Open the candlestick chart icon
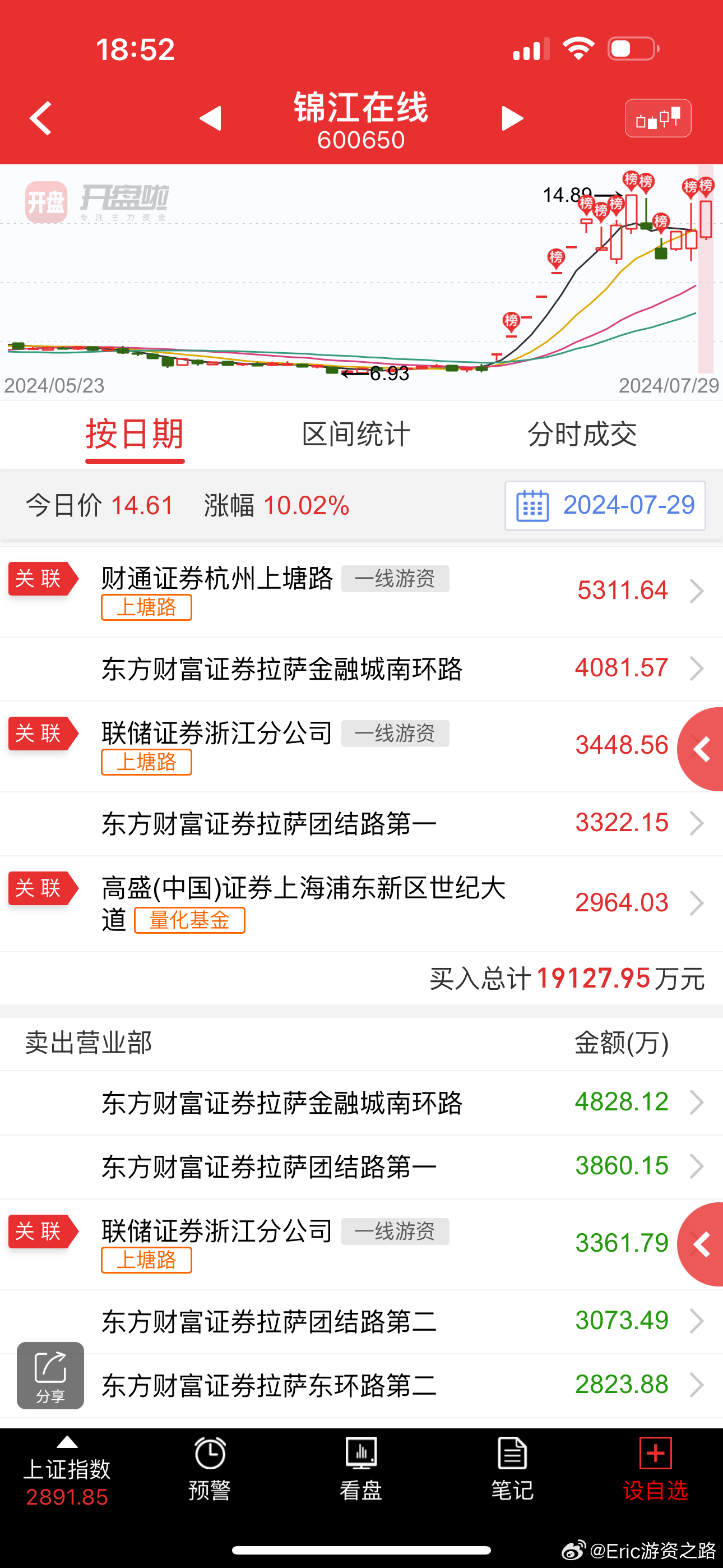723x1568 pixels. pos(658,118)
